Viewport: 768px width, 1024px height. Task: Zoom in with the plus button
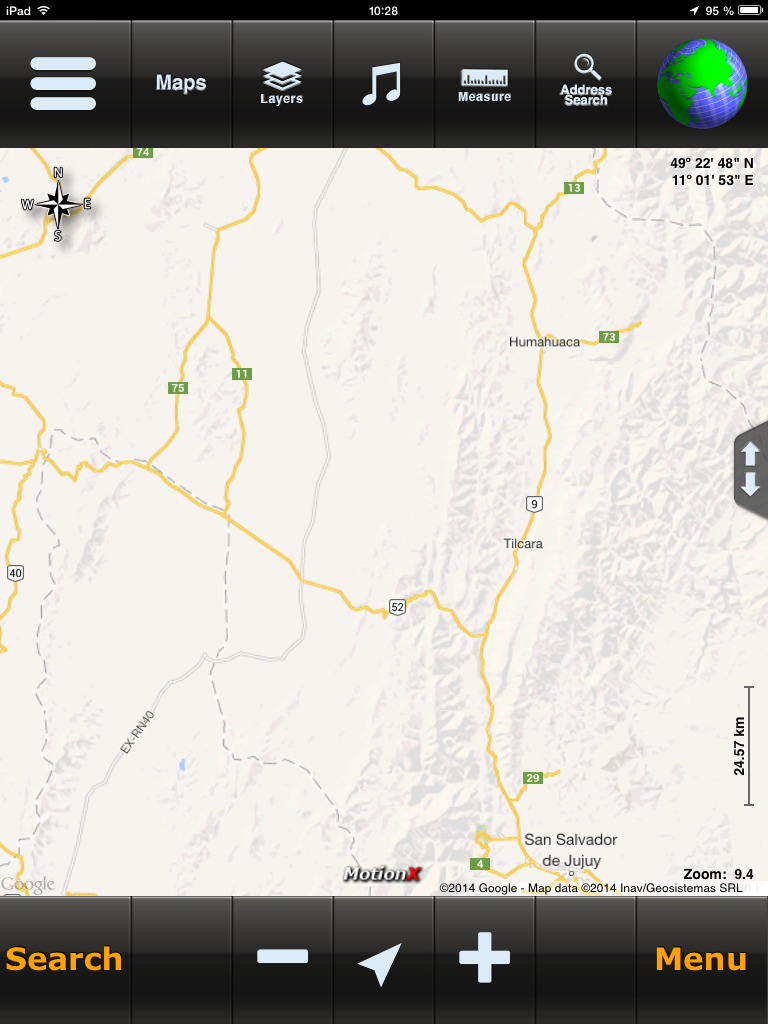tap(484, 957)
